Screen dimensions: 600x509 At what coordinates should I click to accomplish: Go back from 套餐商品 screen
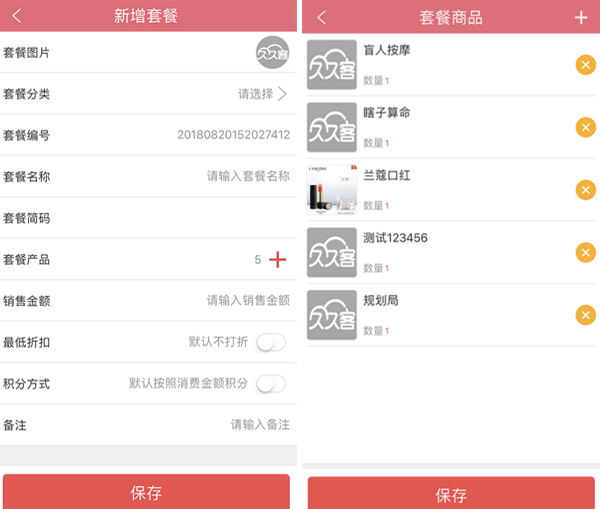click(321, 17)
